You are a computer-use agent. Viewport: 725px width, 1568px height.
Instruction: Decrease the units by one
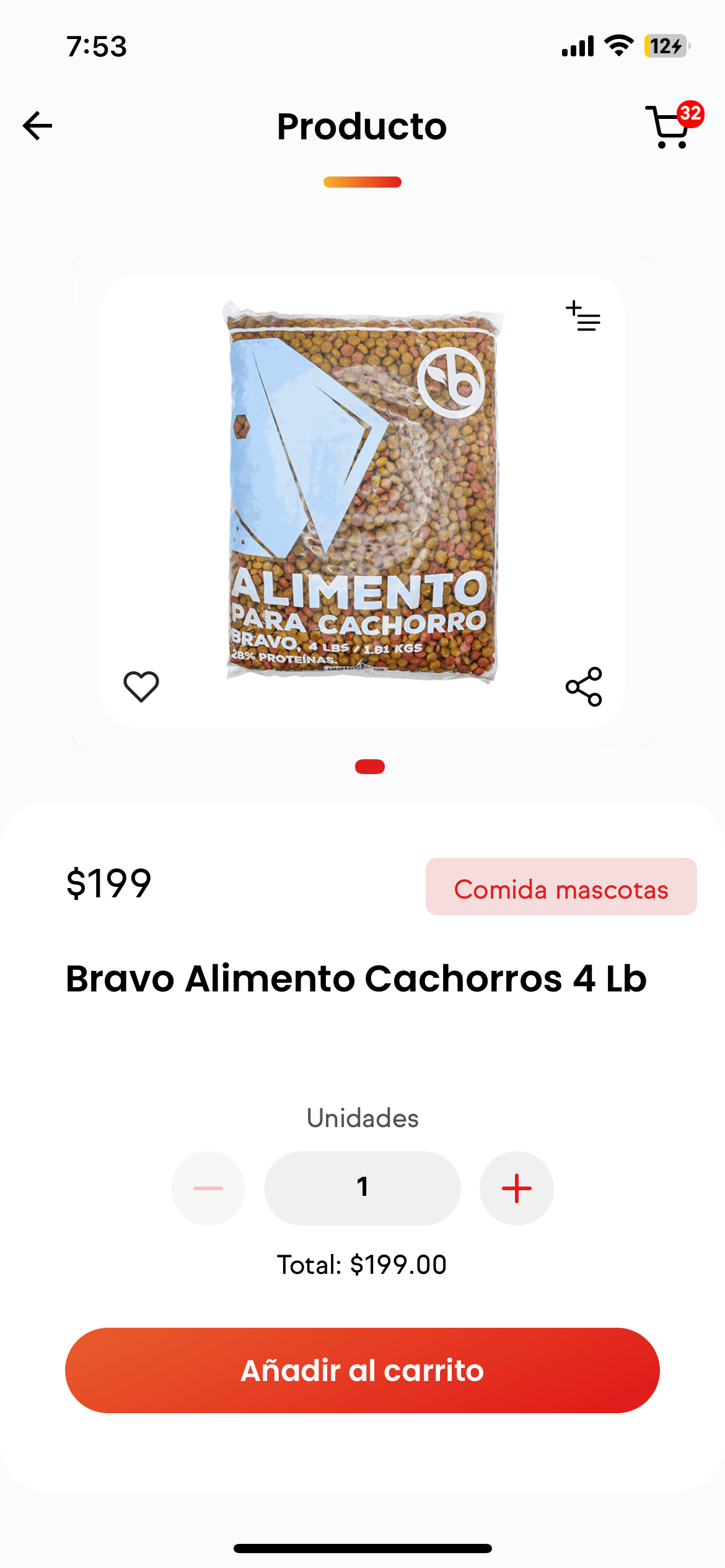coord(208,1188)
